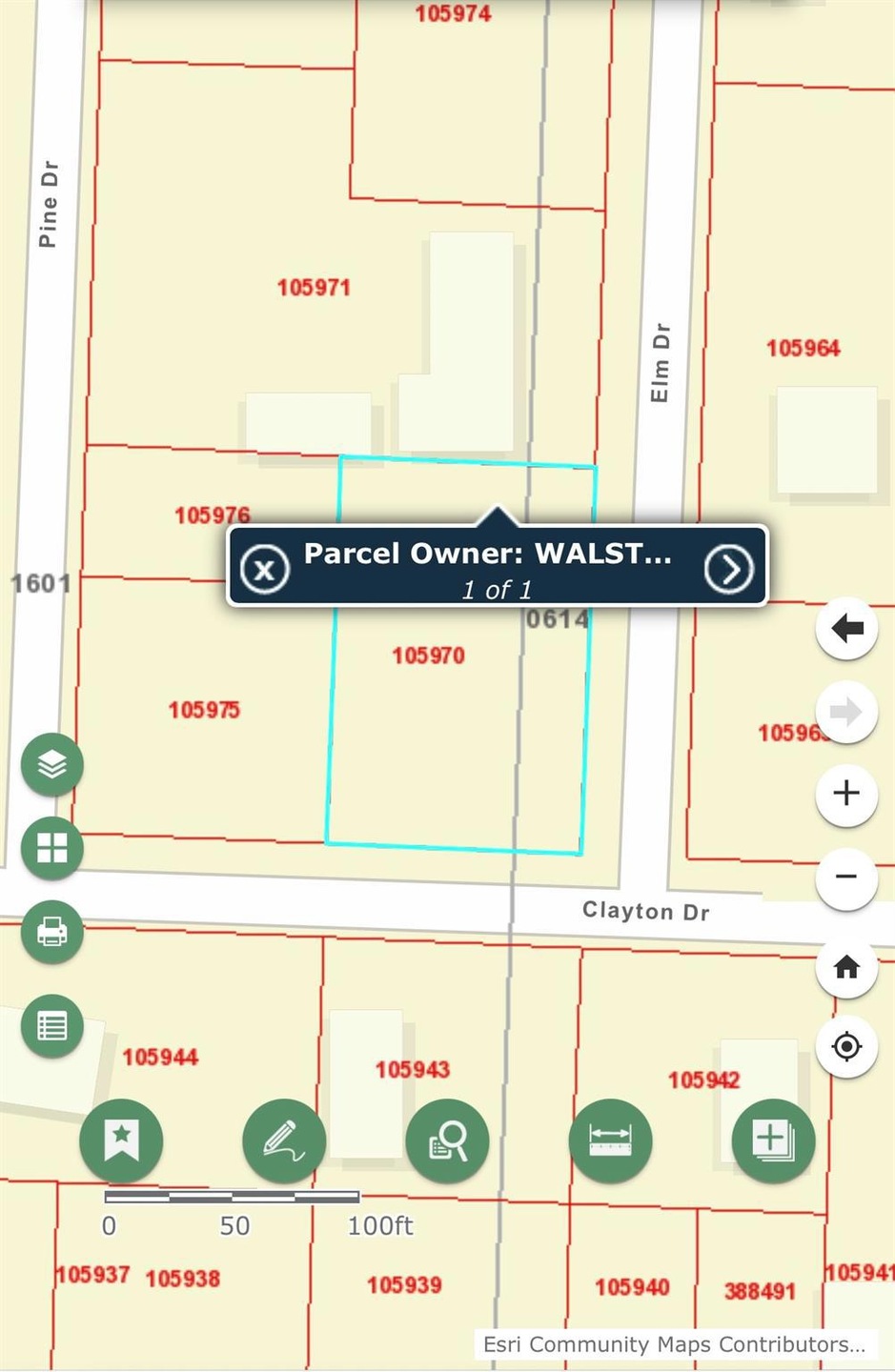
Task: Return to the home map view
Action: [846, 968]
